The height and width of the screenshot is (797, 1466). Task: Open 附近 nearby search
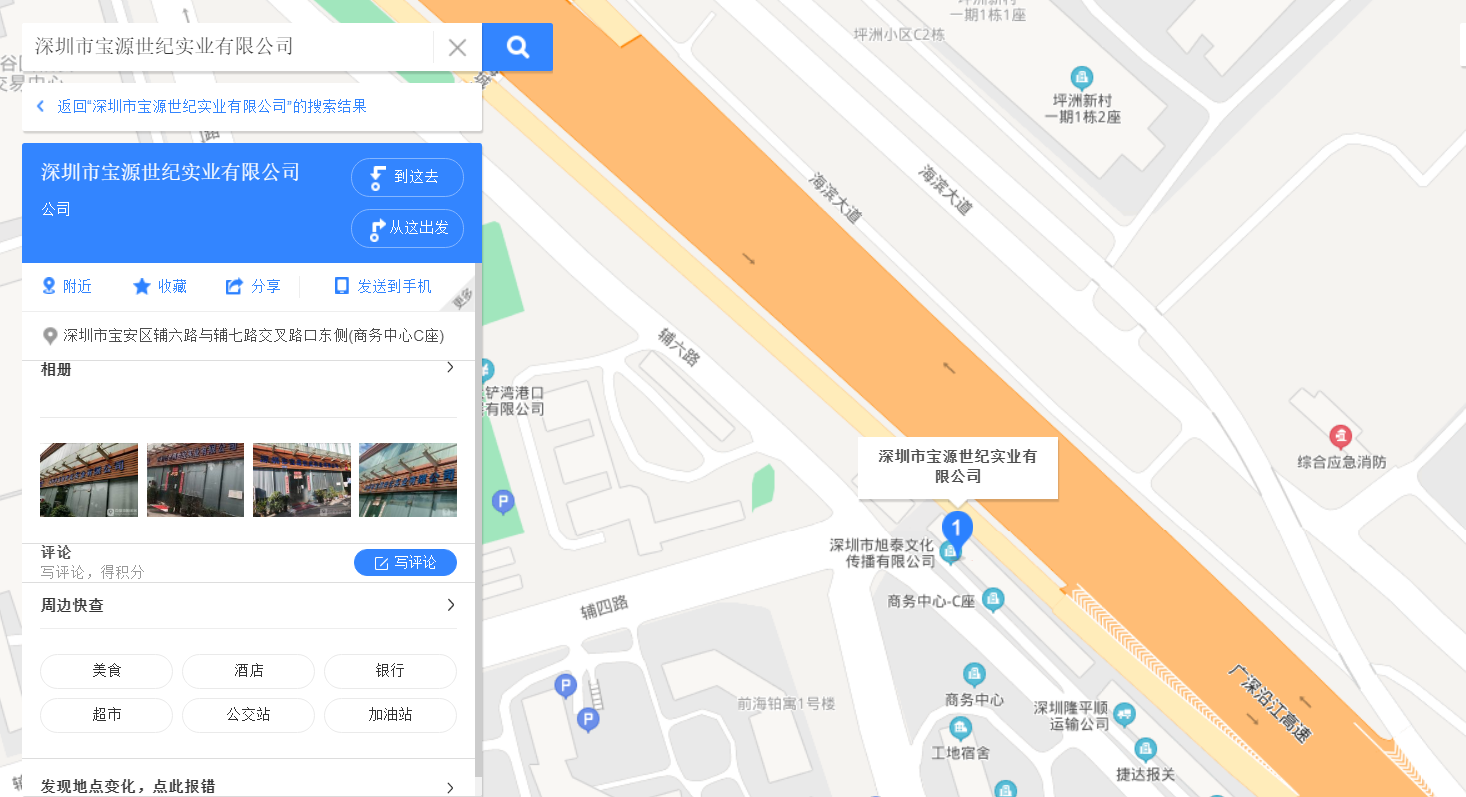point(67,286)
